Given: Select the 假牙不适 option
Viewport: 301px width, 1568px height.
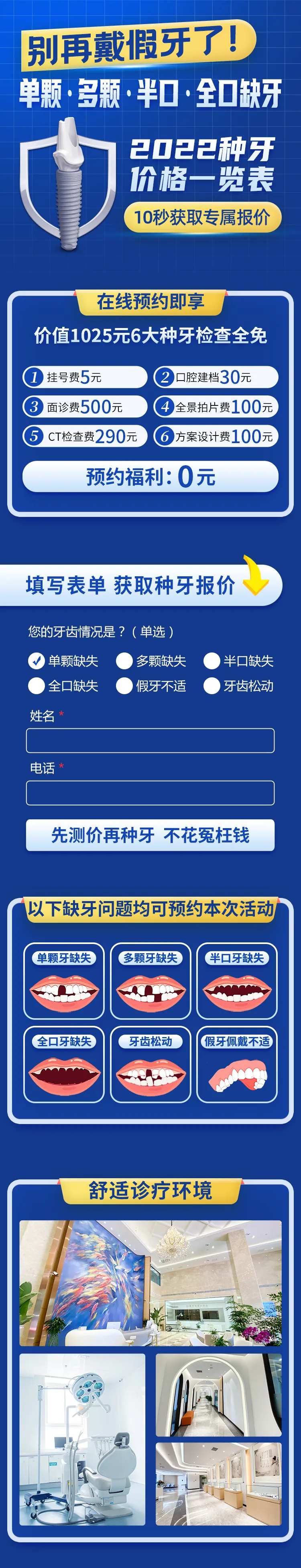Looking at the screenshot, I should coord(124,686).
